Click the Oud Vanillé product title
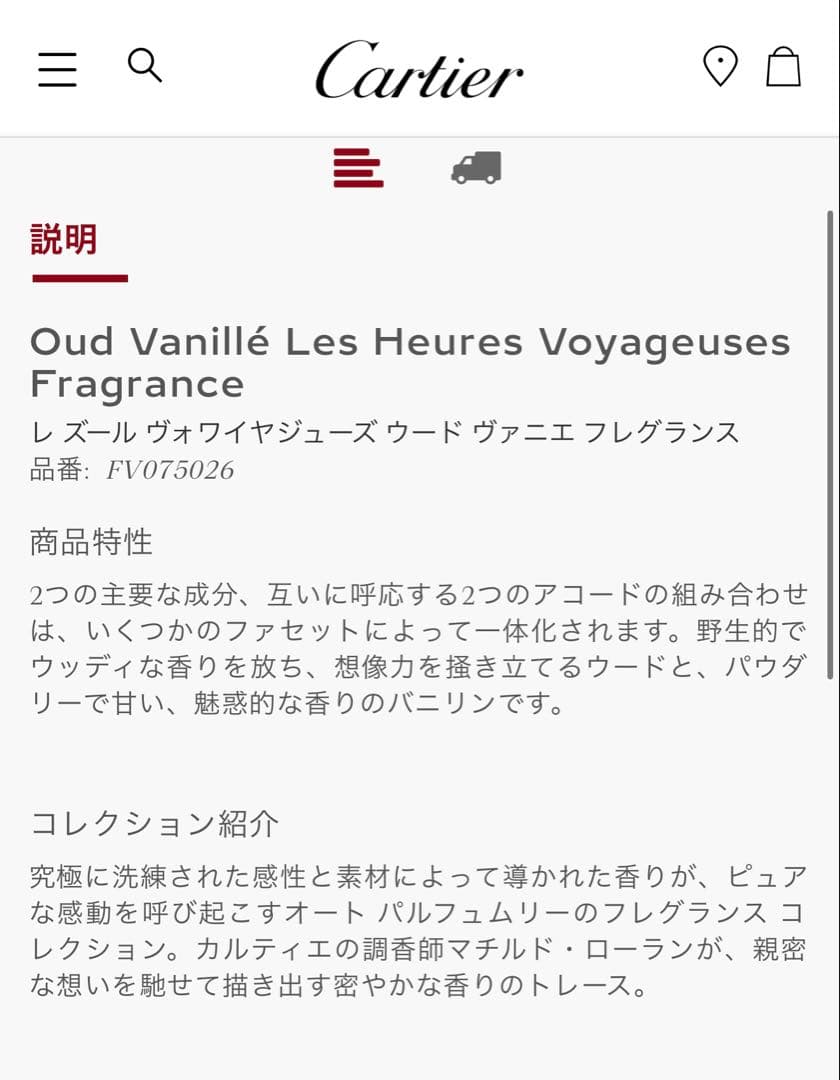The height and width of the screenshot is (1080, 840). [x=410, y=342]
